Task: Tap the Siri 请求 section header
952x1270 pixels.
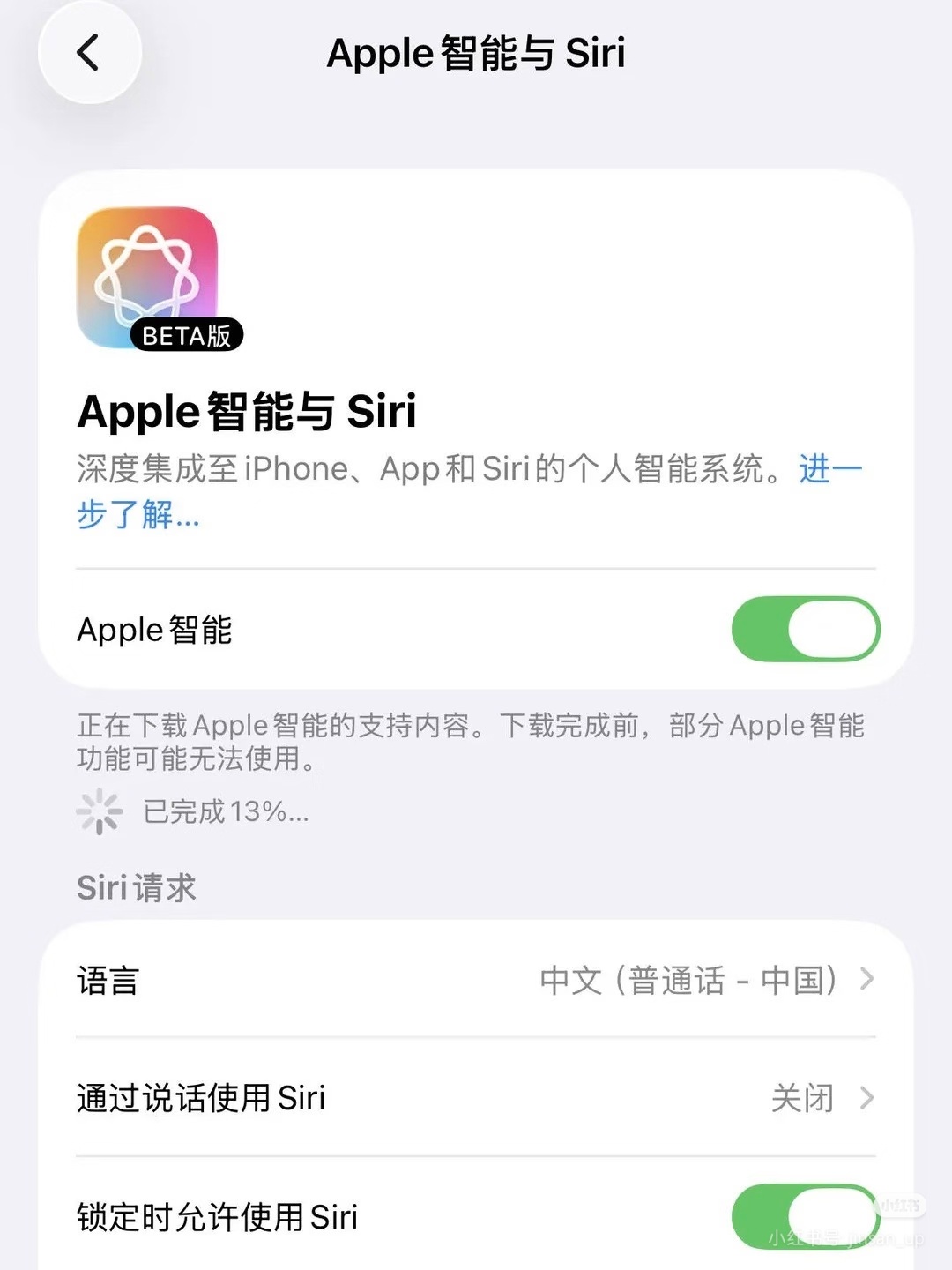Action: (x=136, y=888)
